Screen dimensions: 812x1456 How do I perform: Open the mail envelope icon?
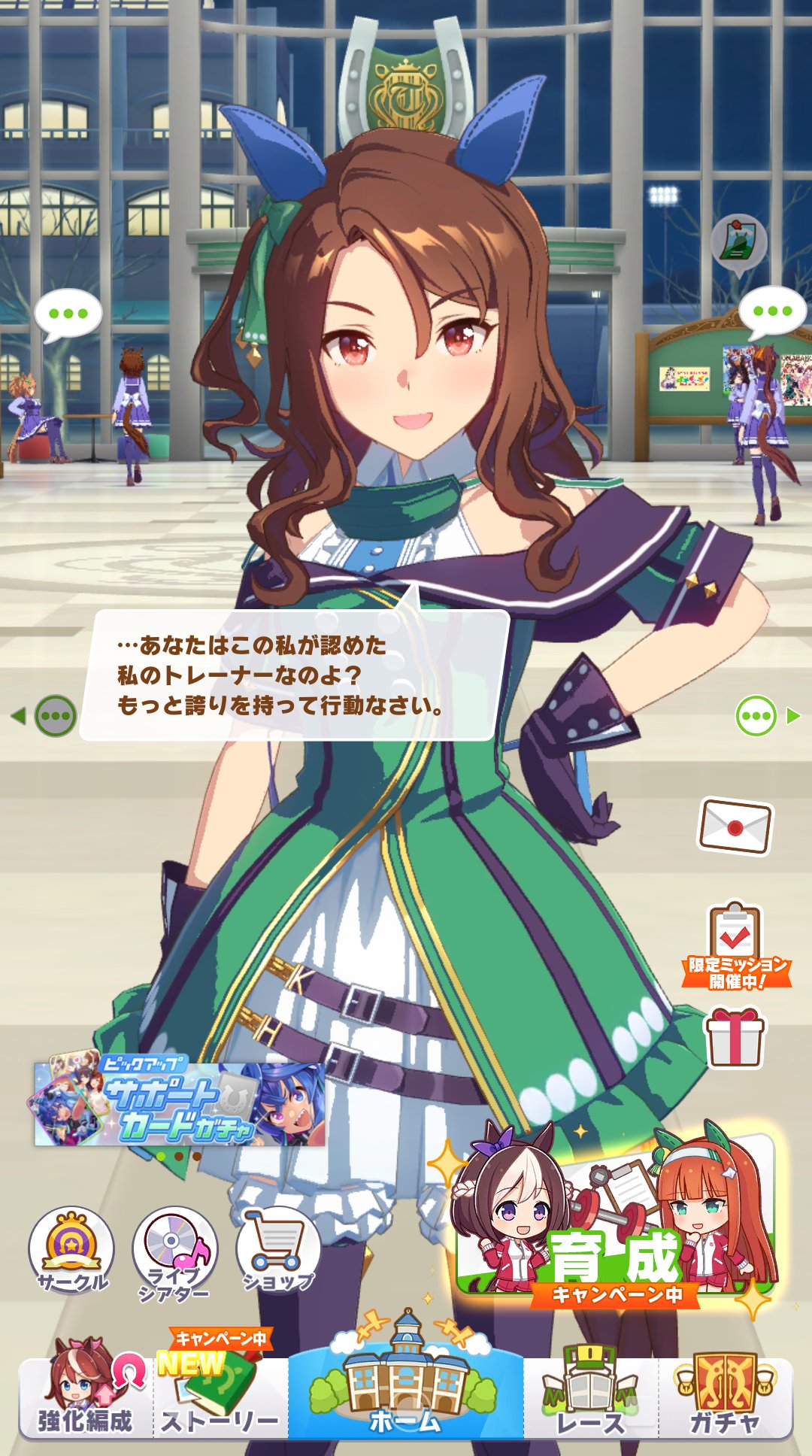coord(735,827)
